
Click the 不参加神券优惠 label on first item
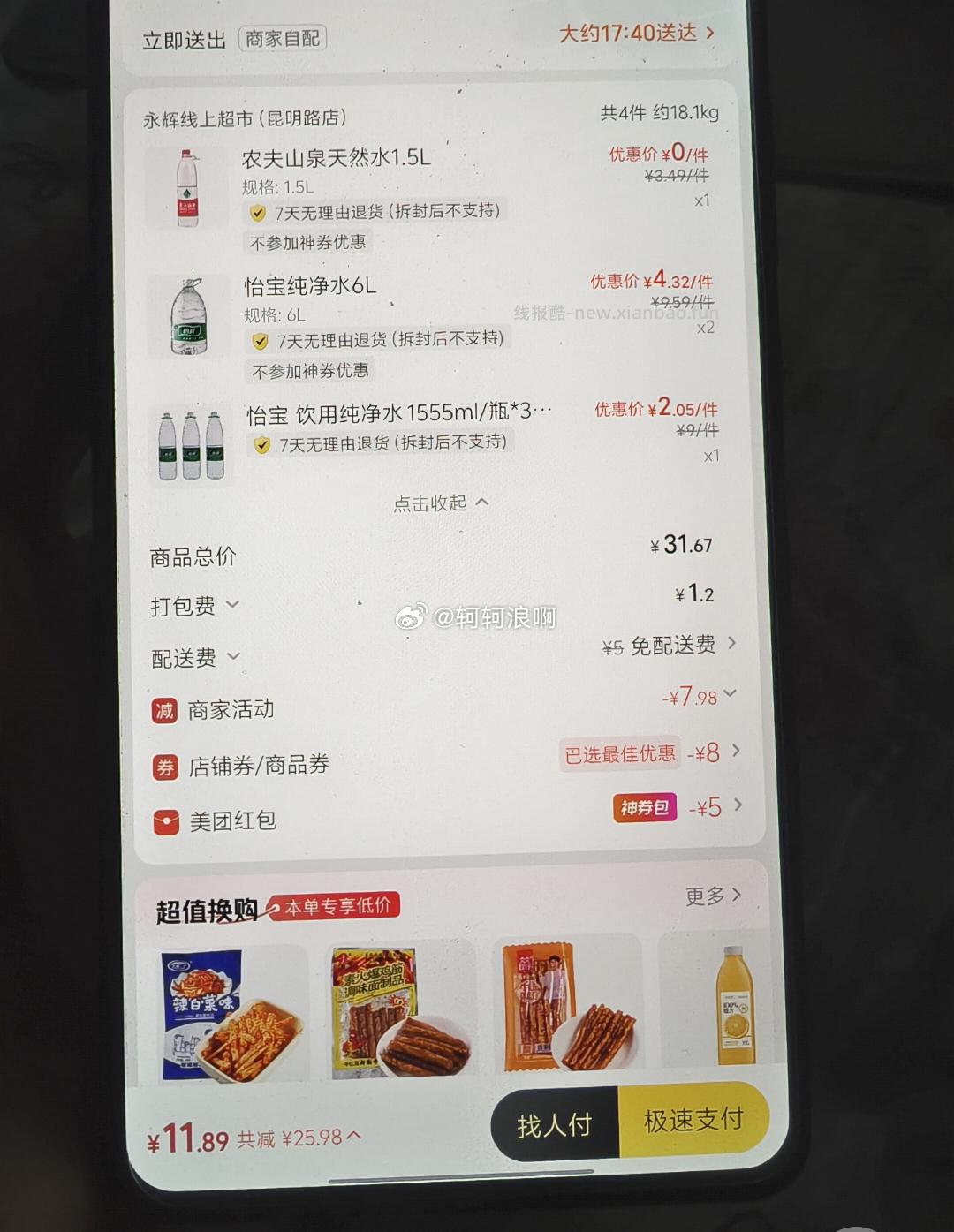coord(307,242)
